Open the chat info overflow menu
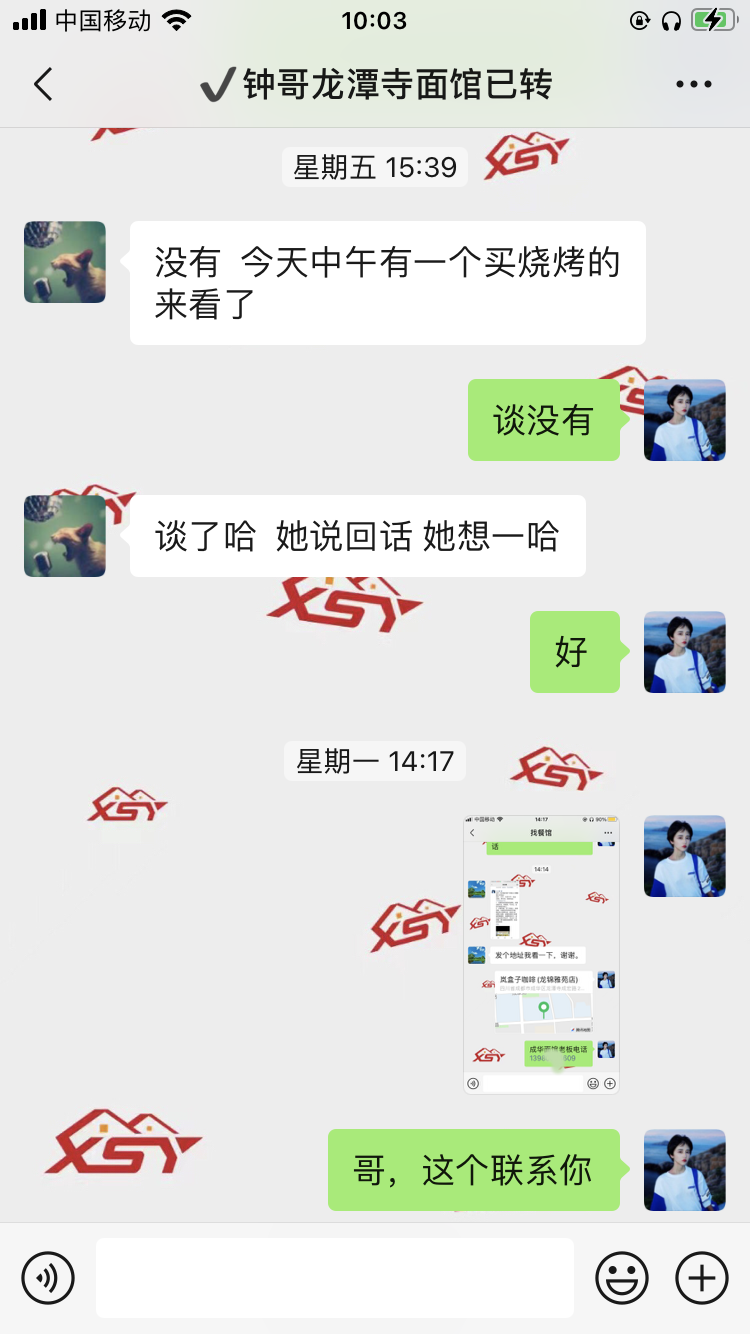Viewport: 750px width, 1334px height. pyautogui.click(x=693, y=85)
